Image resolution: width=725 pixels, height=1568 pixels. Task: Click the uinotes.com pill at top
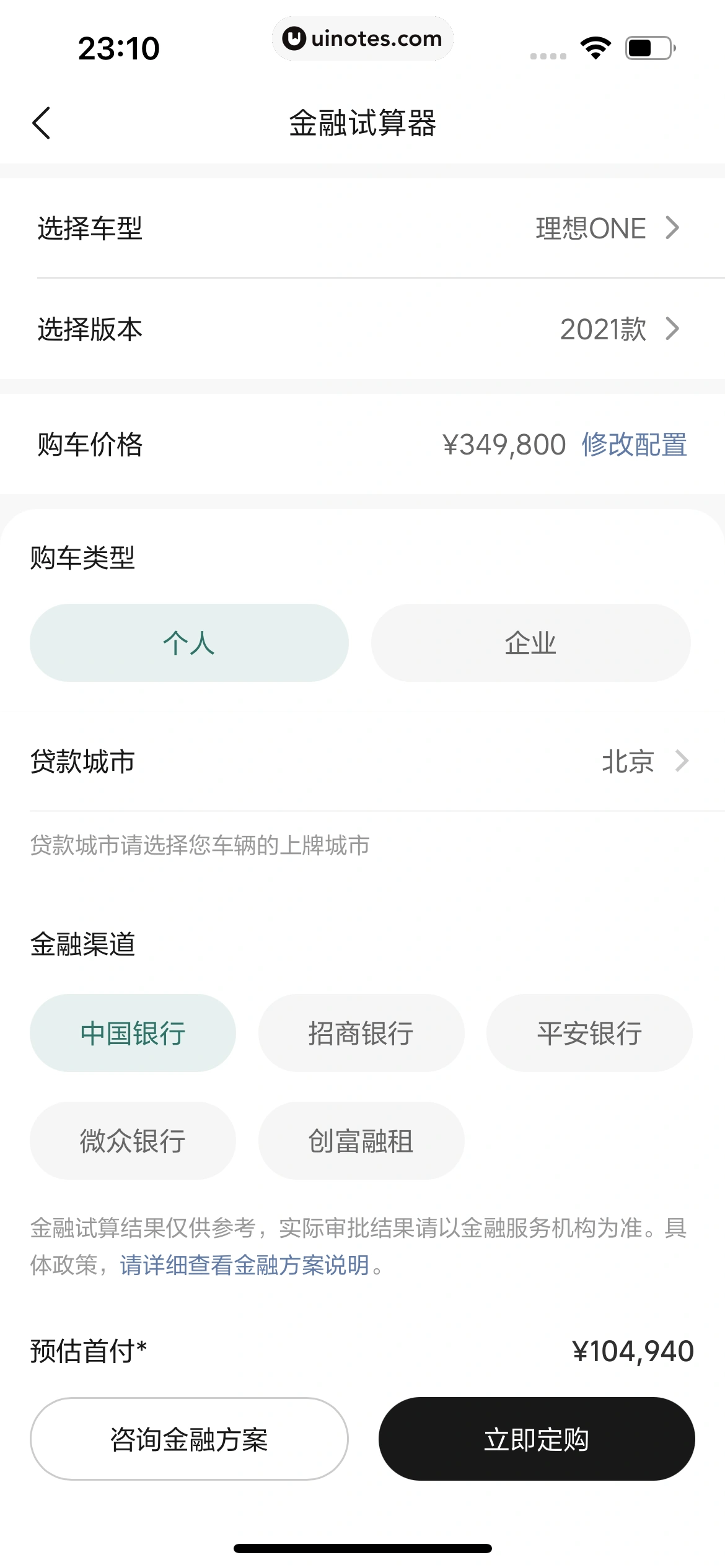click(x=362, y=38)
